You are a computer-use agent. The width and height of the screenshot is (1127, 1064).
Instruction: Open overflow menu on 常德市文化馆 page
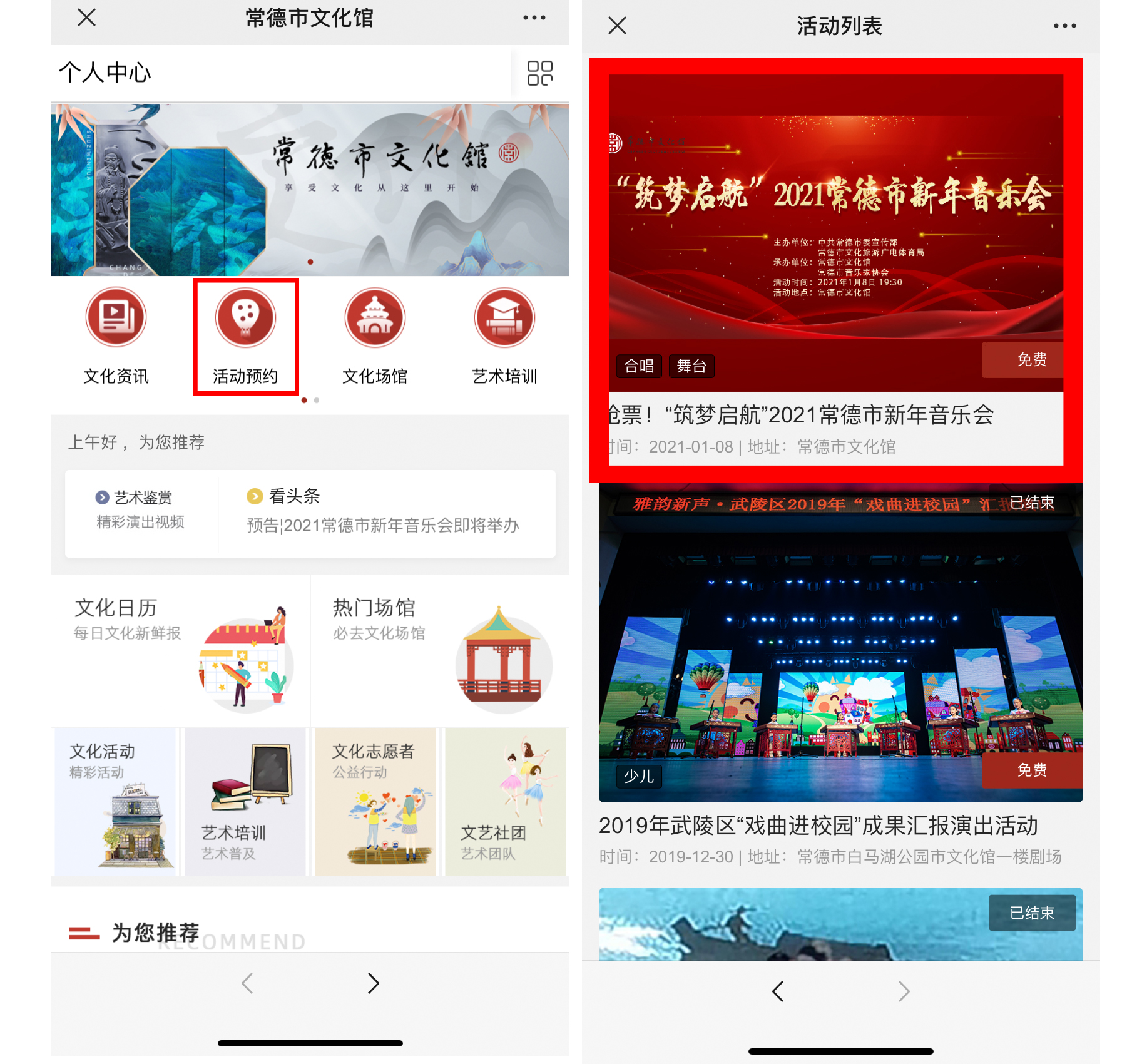pos(534,18)
